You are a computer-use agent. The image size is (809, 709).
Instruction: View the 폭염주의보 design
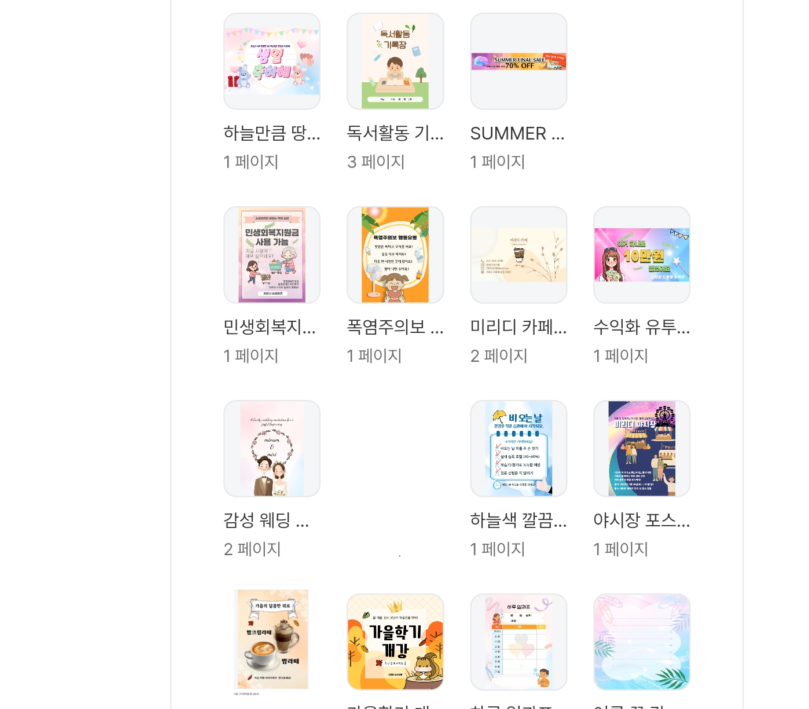tap(395, 255)
